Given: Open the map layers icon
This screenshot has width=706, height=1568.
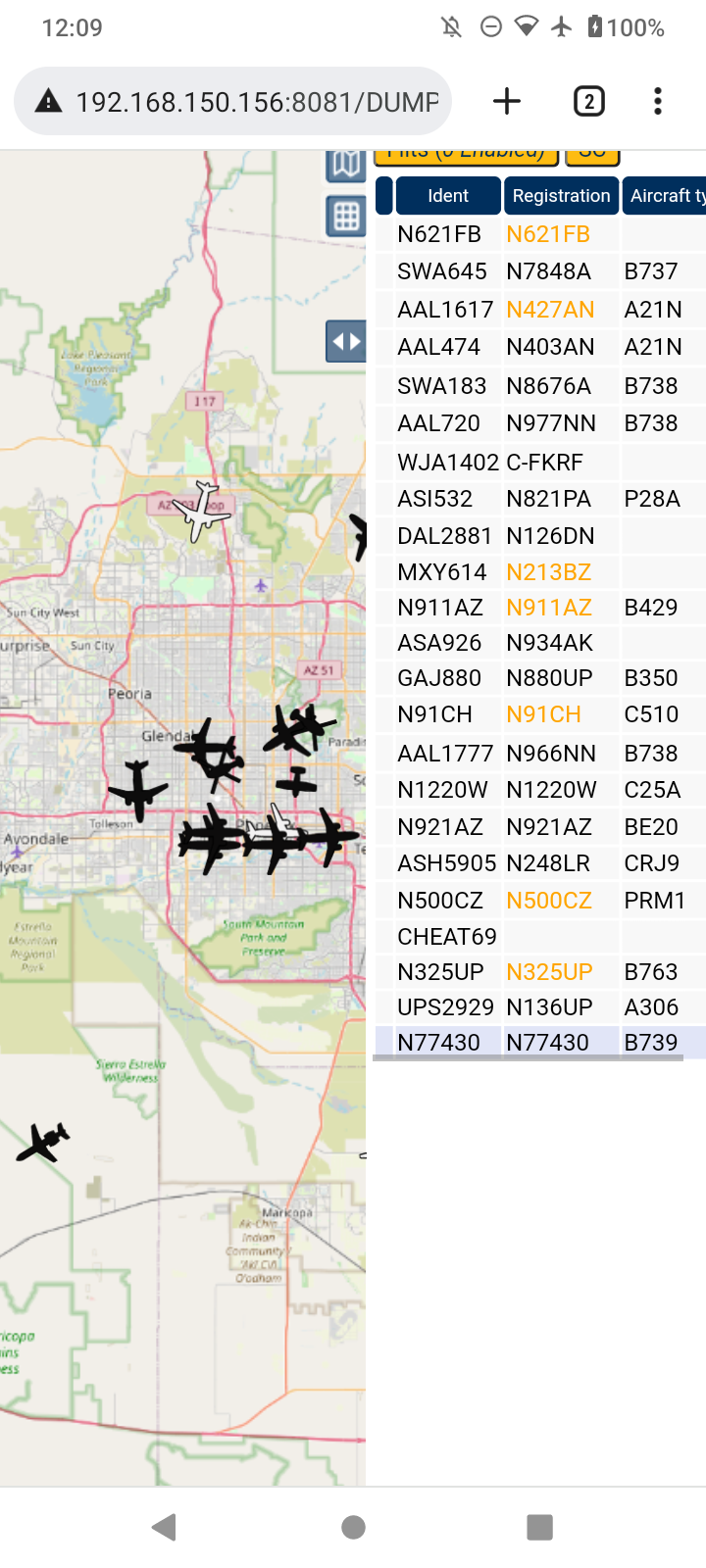Looking at the screenshot, I should (x=346, y=165).
